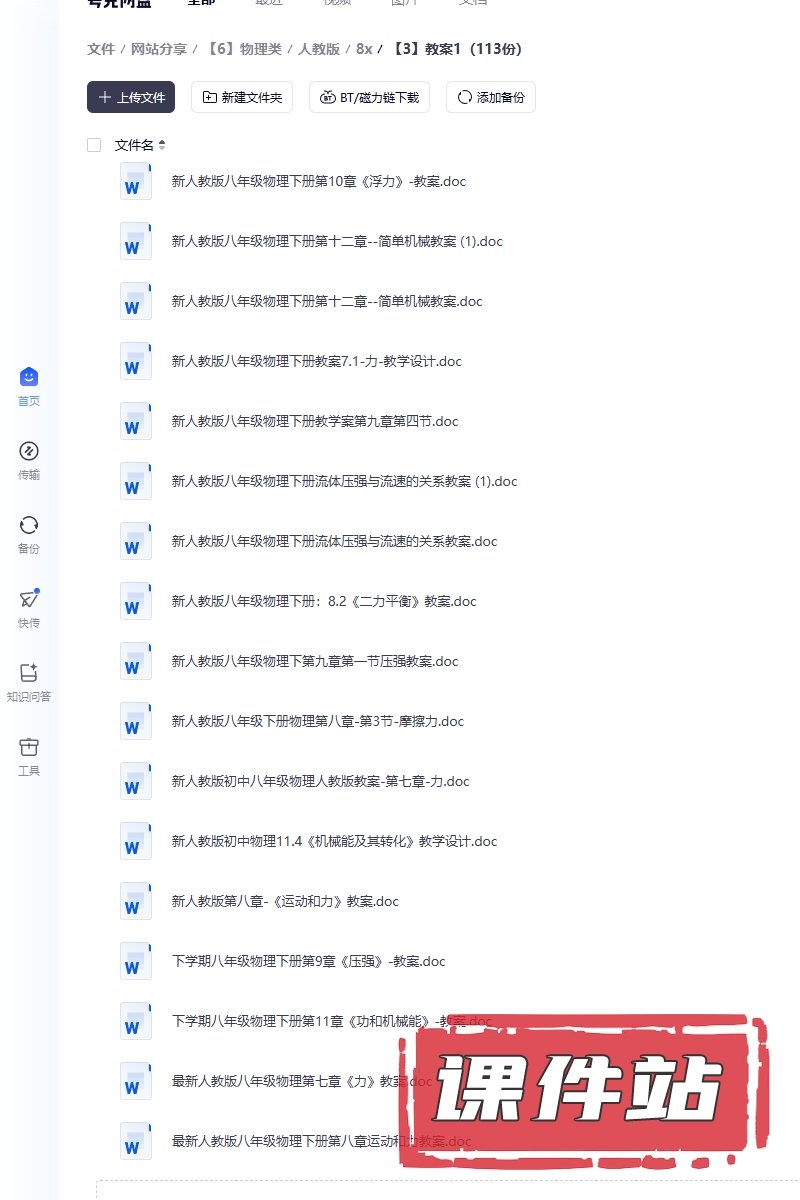Tap the 上传文件 upload button
This screenshot has width=800, height=1200.
[131, 97]
